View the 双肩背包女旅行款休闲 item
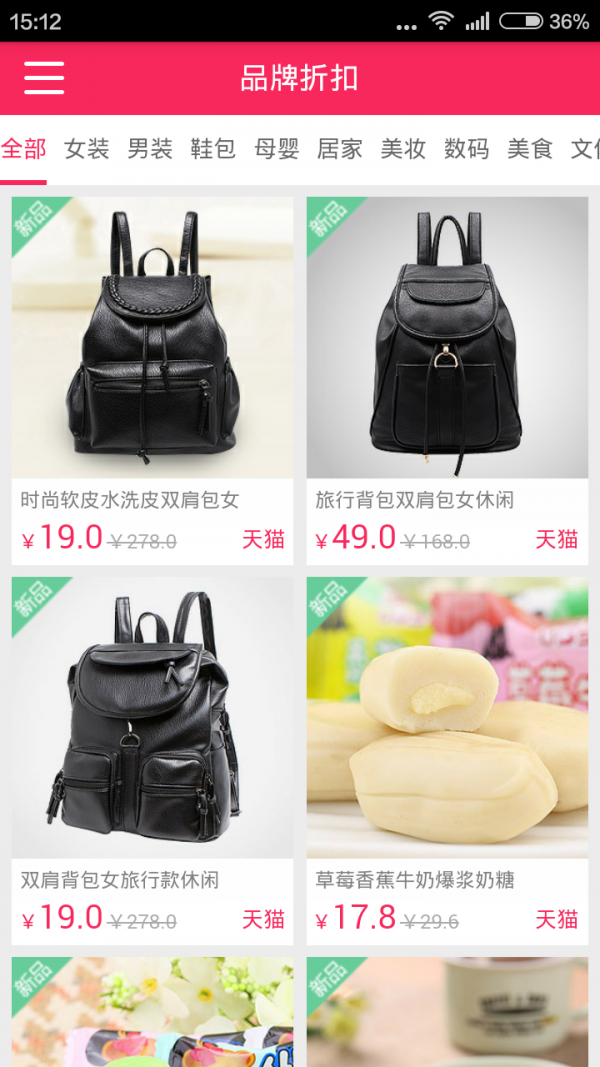600x1067 pixels. [152, 760]
